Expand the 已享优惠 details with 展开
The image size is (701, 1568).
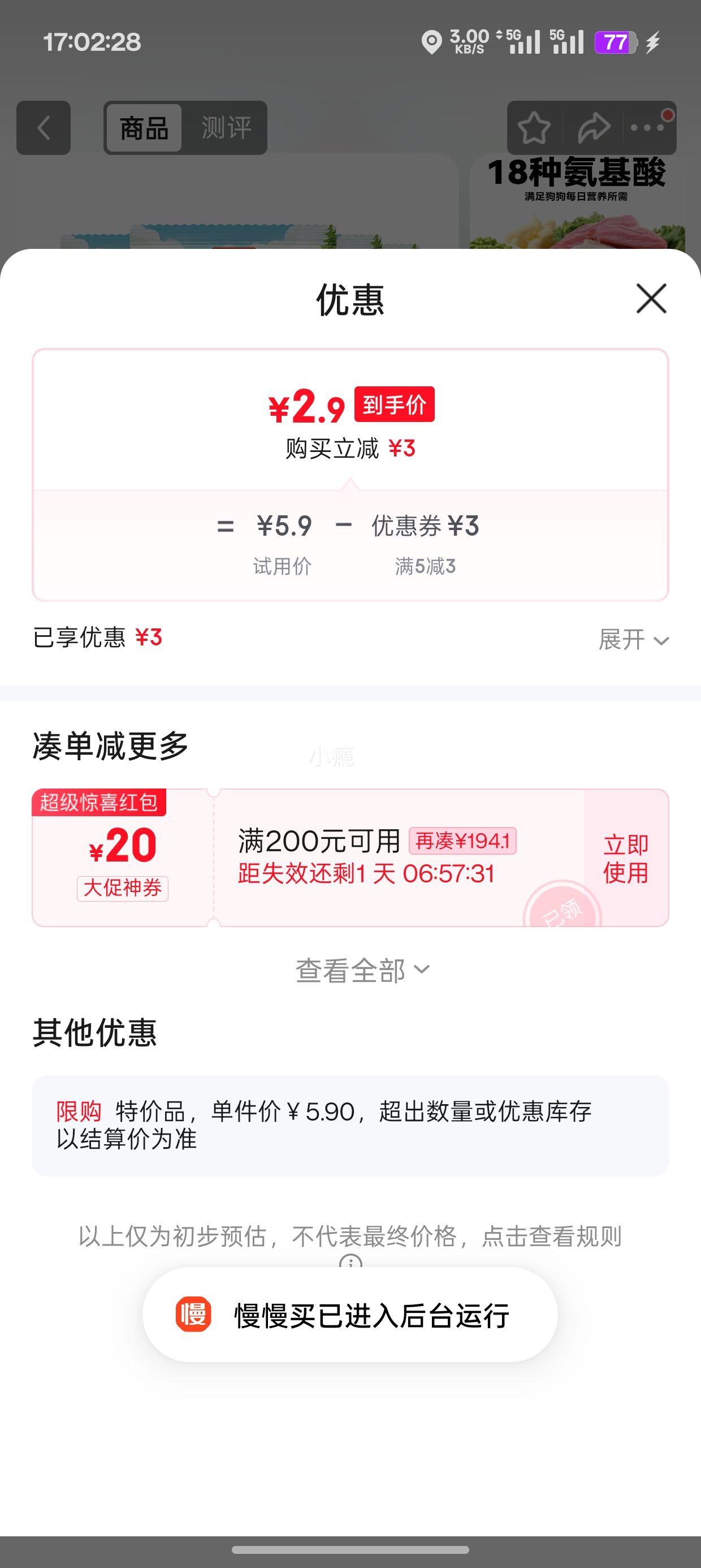[x=634, y=640]
